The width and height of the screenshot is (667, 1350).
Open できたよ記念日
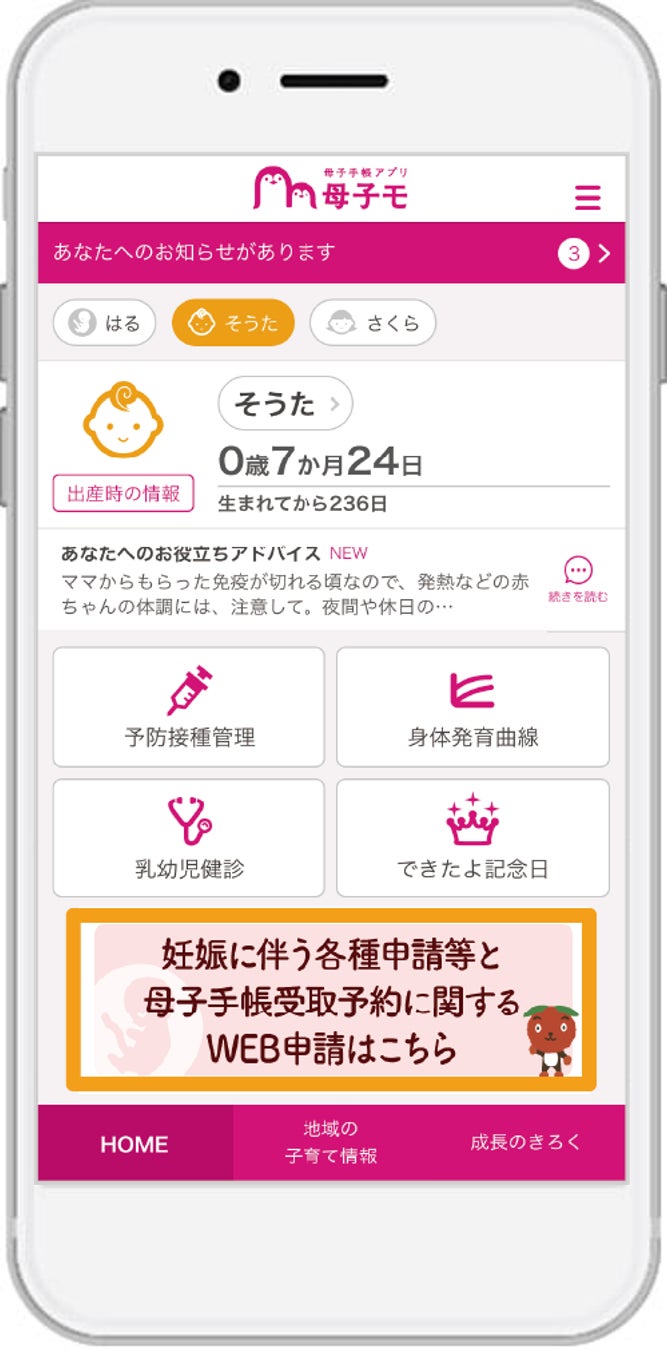pos(473,838)
